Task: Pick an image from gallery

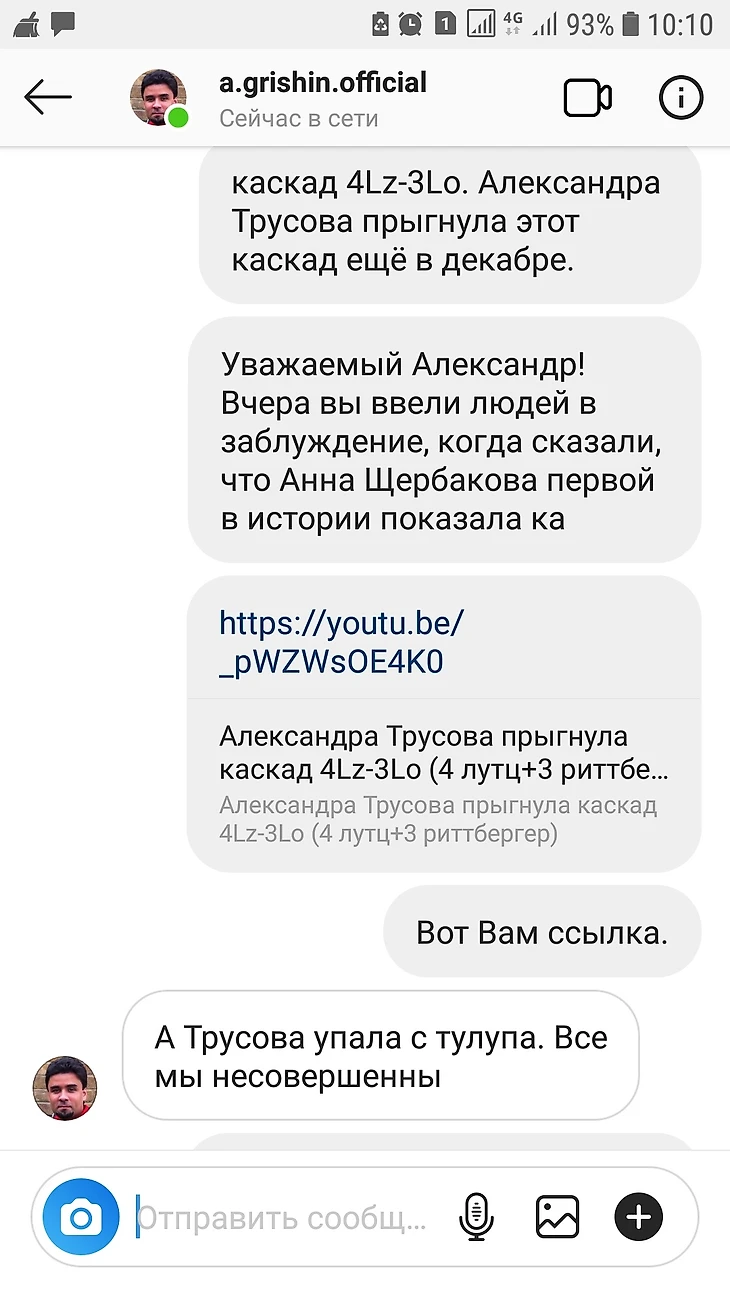Action: click(557, 1217)
